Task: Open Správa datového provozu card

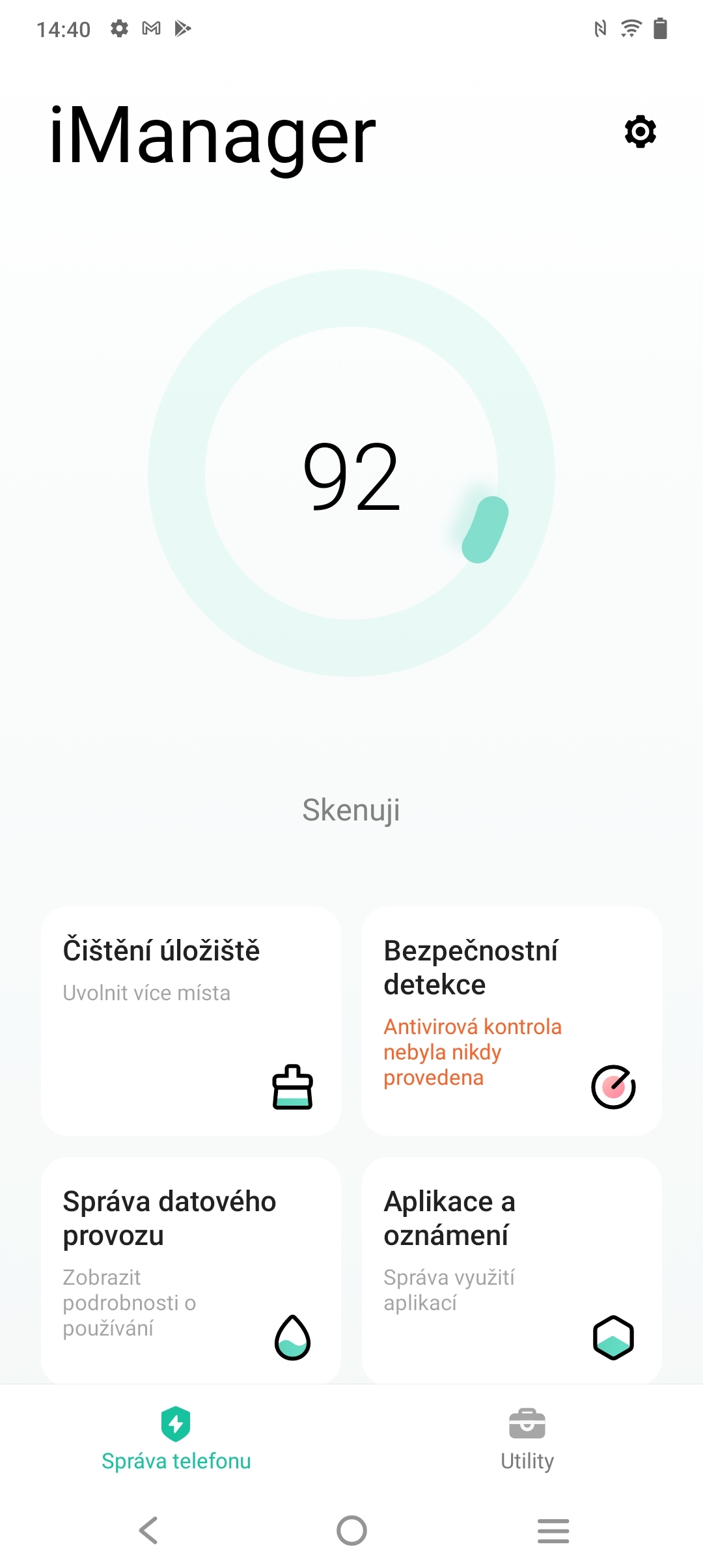Action: click(x=191, y=1270)
